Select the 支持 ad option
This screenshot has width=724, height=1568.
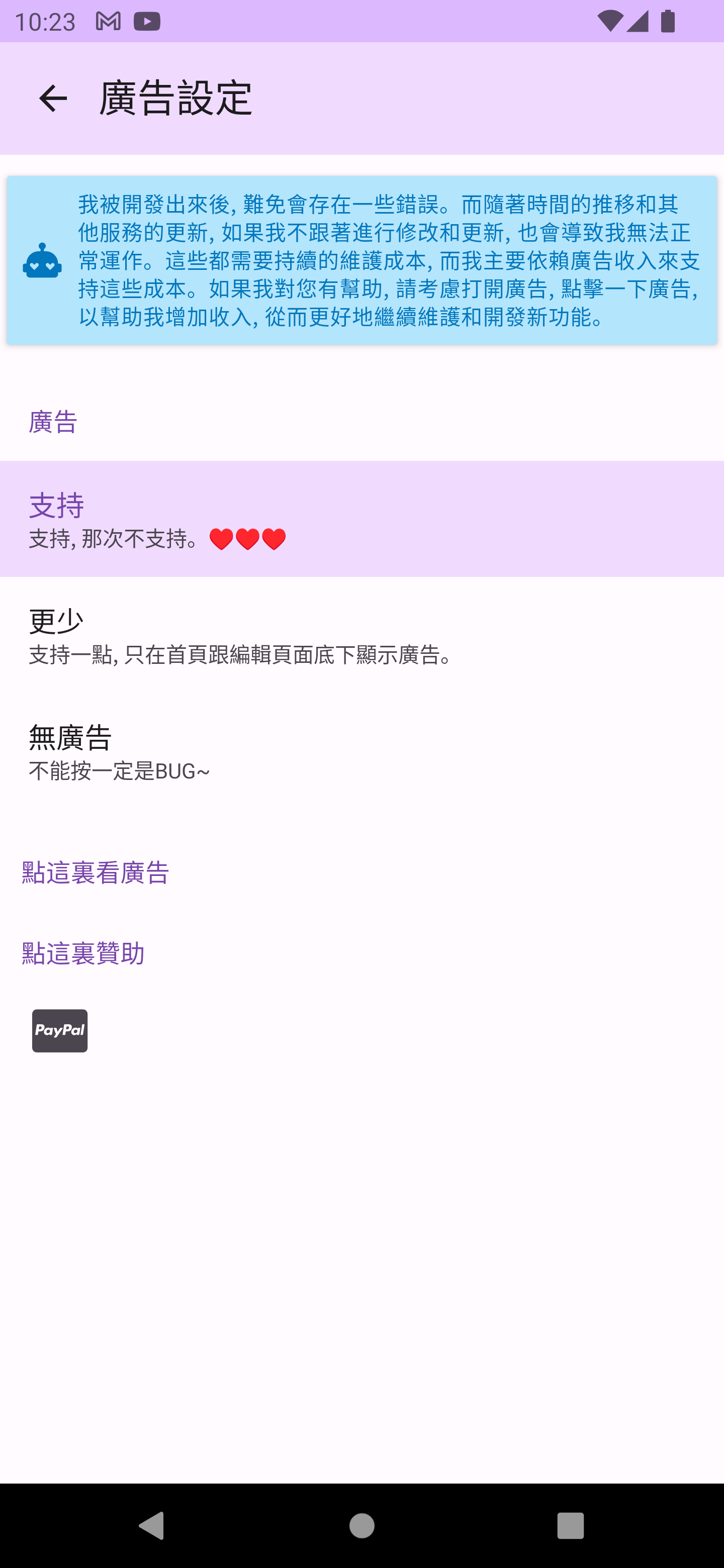(x=361, y=519)
